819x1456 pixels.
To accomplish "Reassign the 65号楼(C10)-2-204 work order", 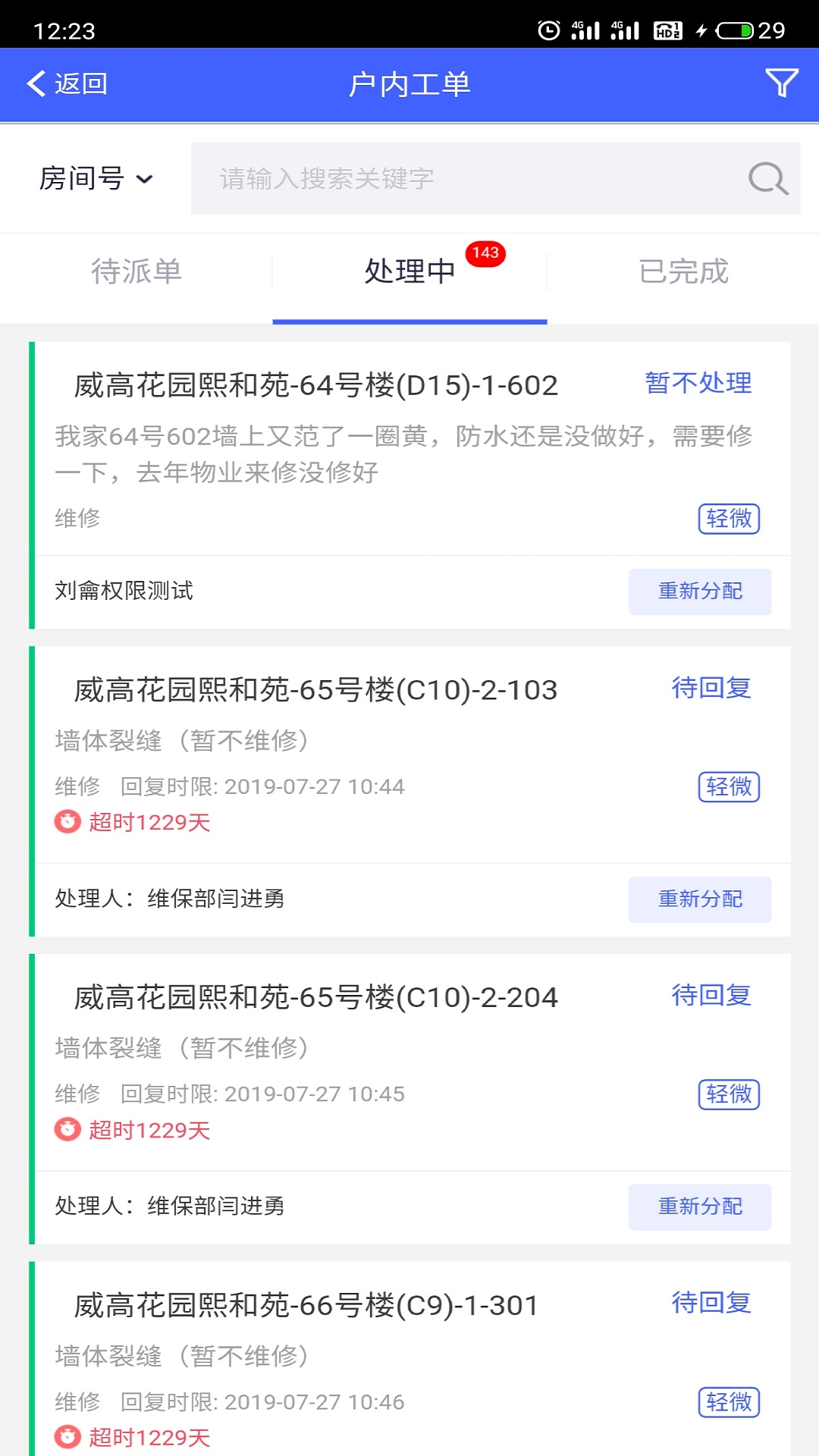I will pos(699,1207).
